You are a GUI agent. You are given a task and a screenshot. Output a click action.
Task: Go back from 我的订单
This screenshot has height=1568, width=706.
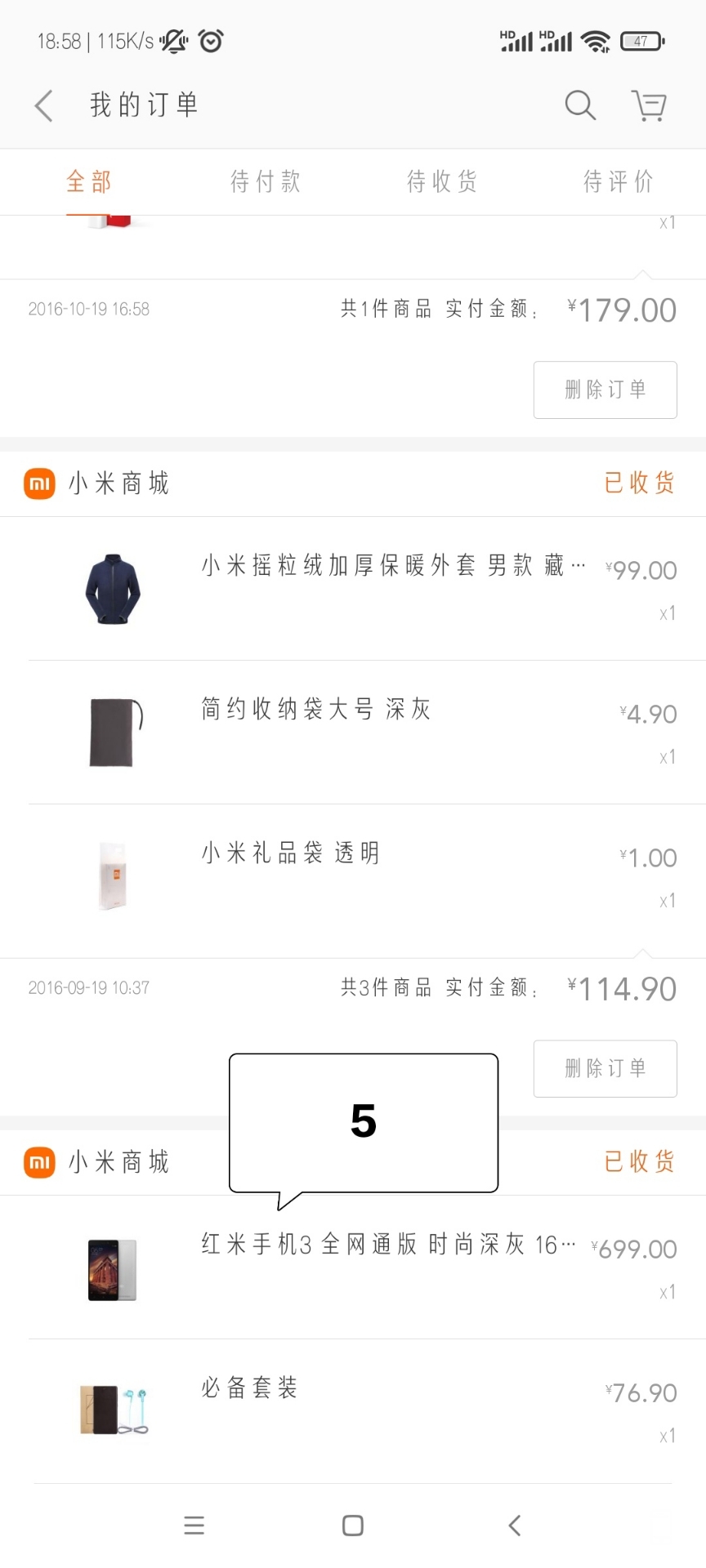coord(44,106)
